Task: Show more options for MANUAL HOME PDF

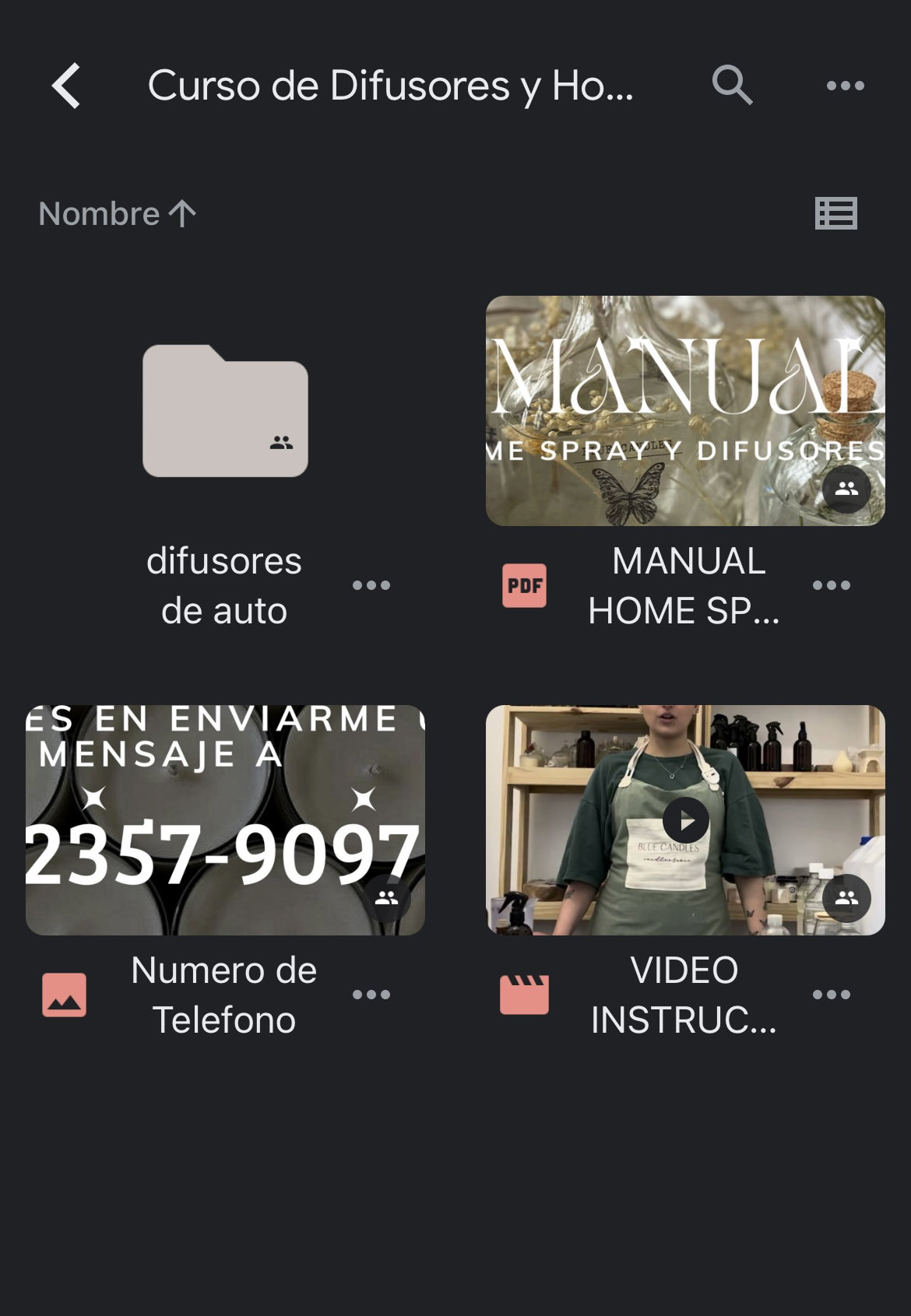Action: click(831, 585)
